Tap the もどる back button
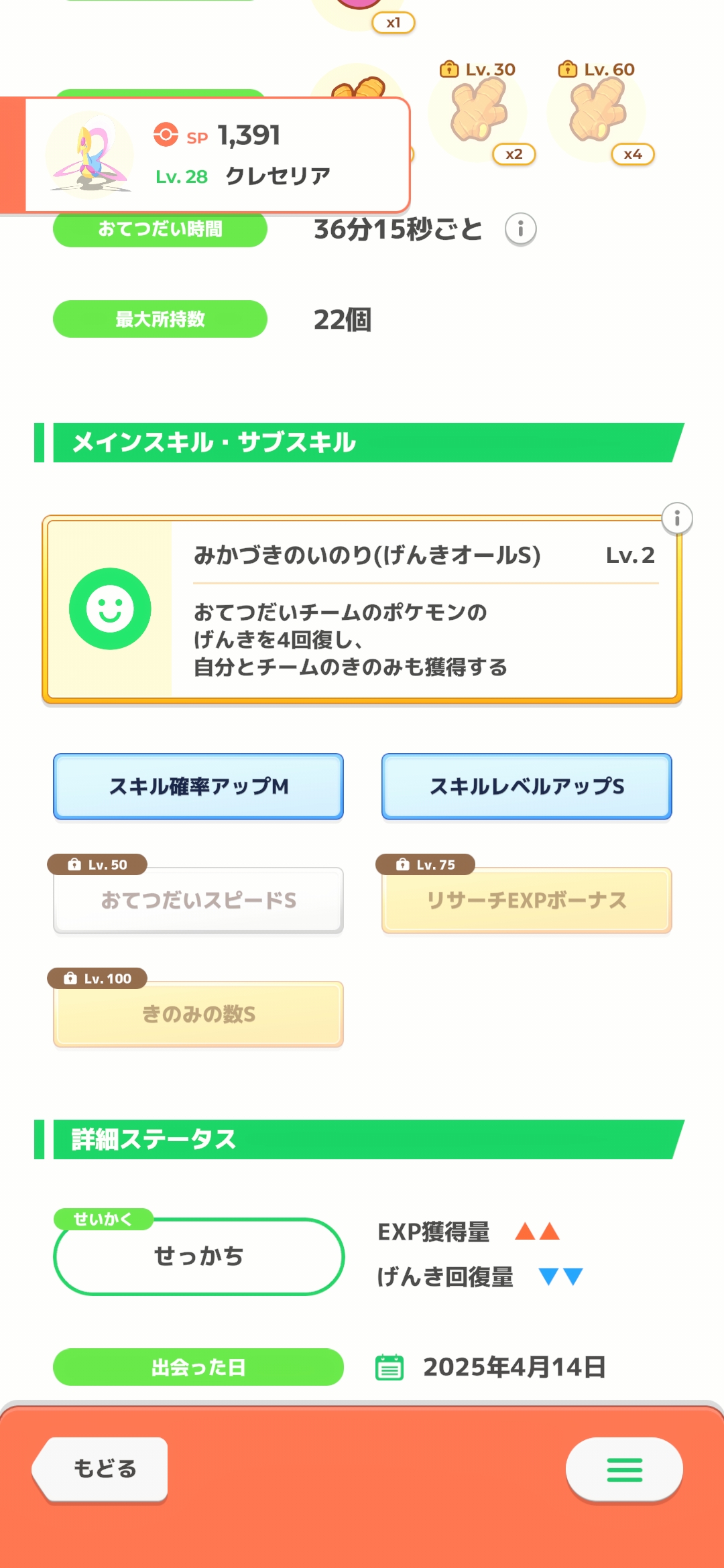The width and height of the screenshot is (724, 1568). (x=103, y=1468)
